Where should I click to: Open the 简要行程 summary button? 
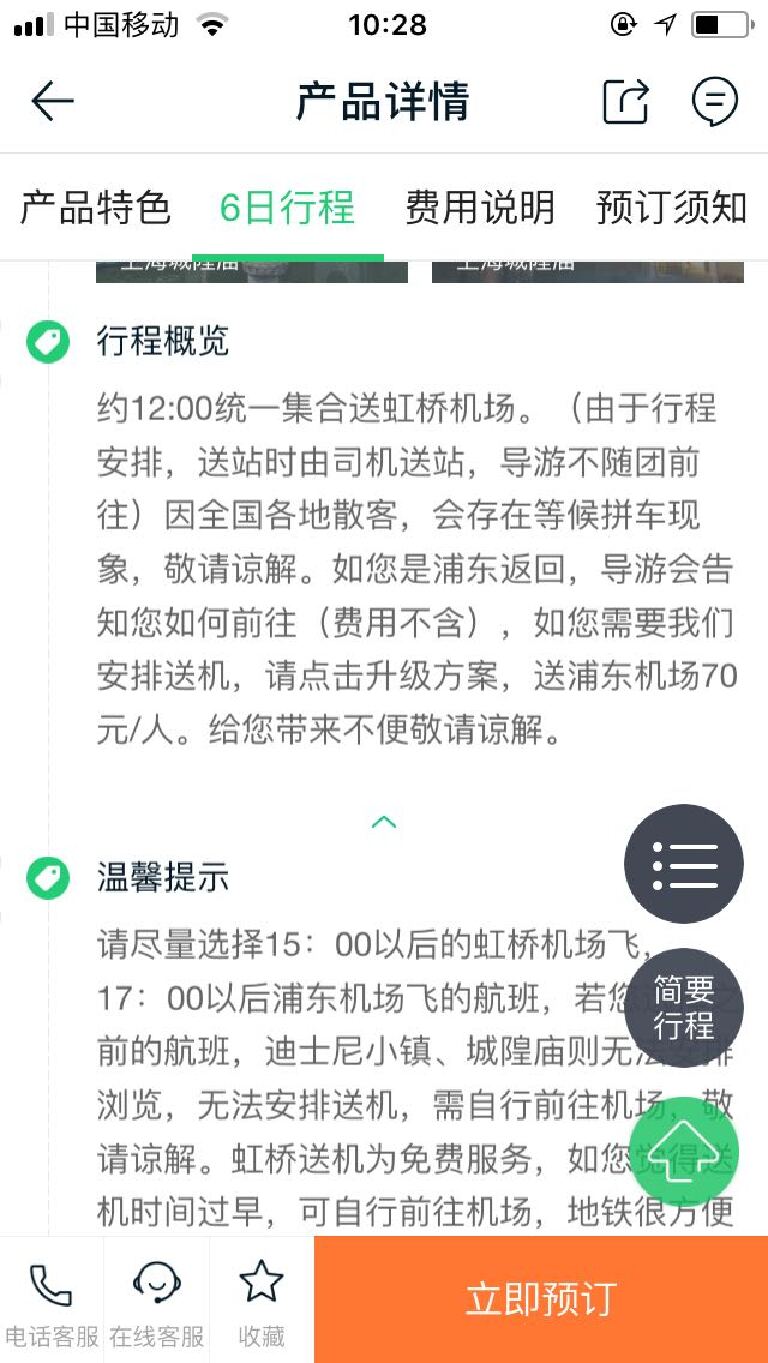(684, 1008)
